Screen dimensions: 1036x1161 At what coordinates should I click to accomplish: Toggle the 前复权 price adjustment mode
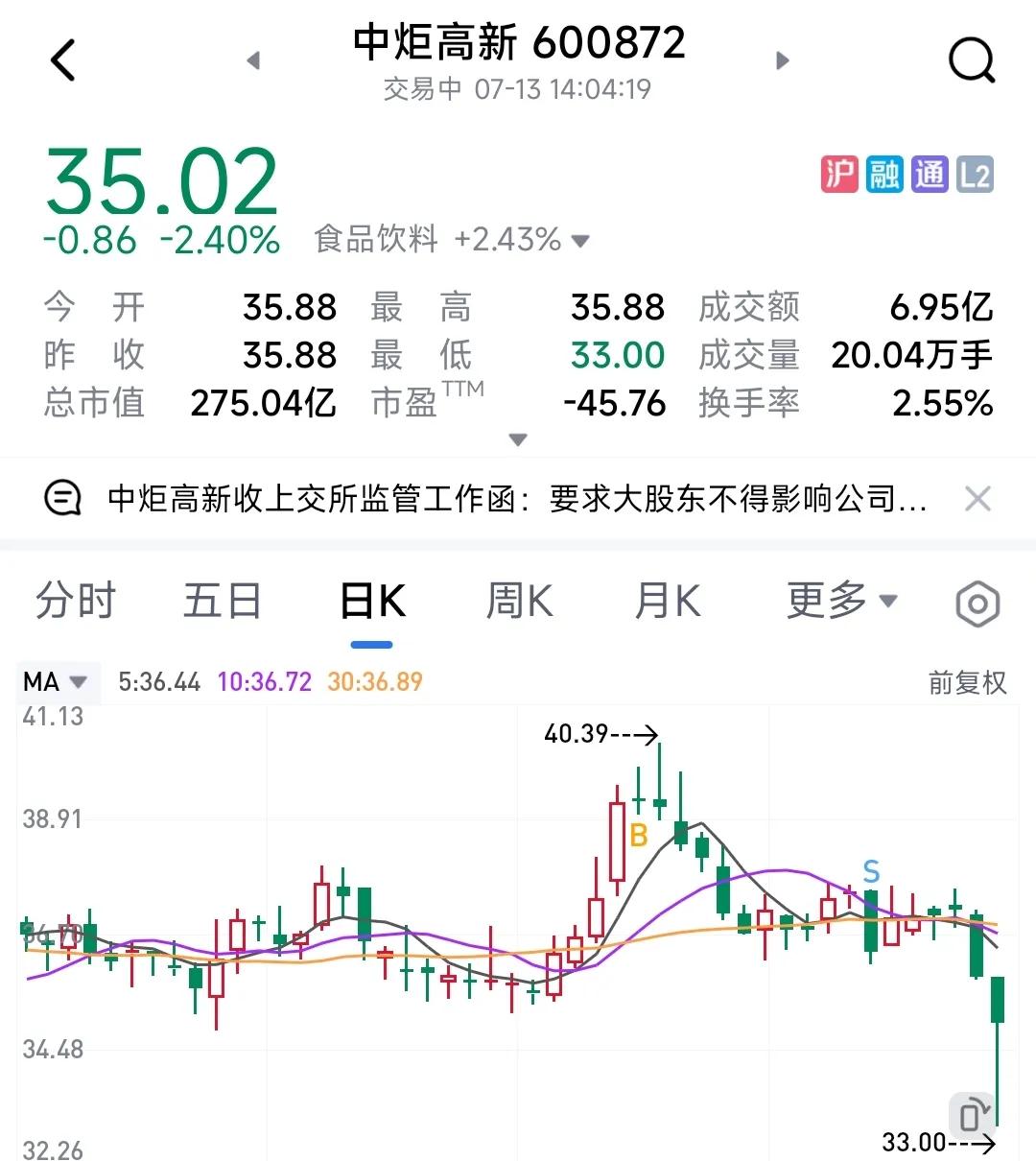(965, 683)
